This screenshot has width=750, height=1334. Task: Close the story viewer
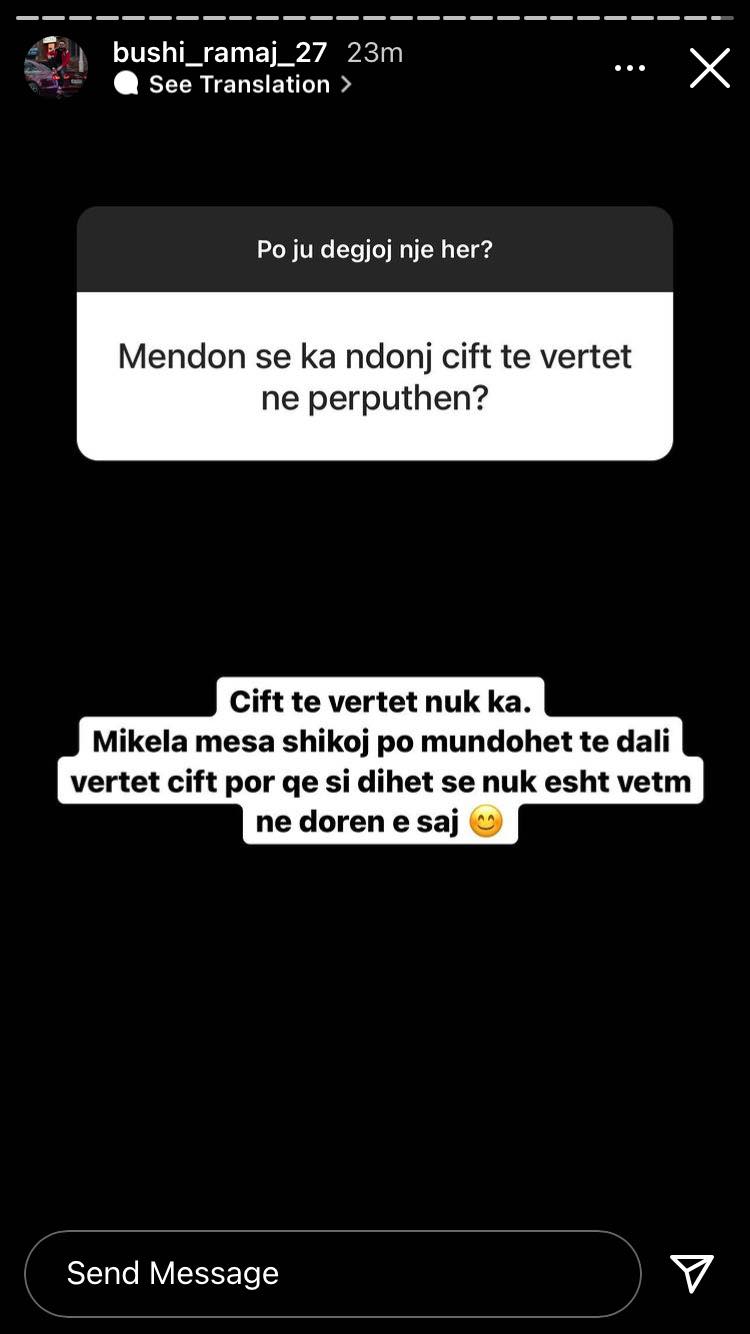click(709, 69)
